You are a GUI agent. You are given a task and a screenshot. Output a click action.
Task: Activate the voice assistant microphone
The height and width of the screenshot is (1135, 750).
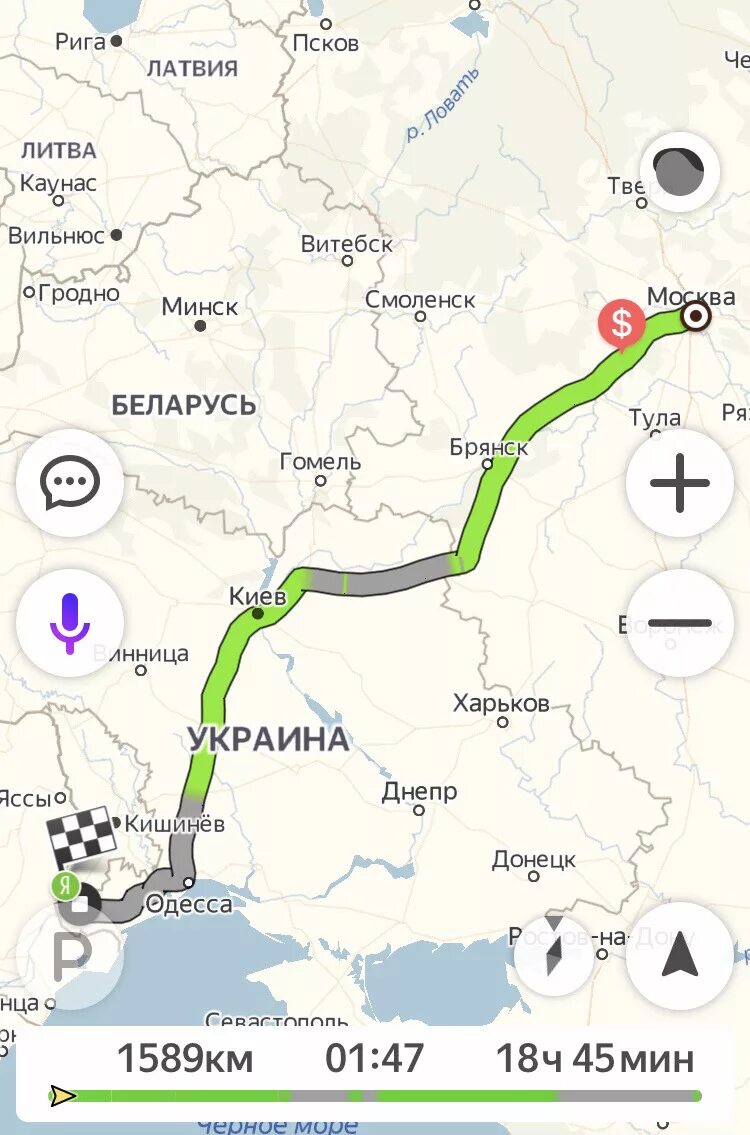[69, 623]
